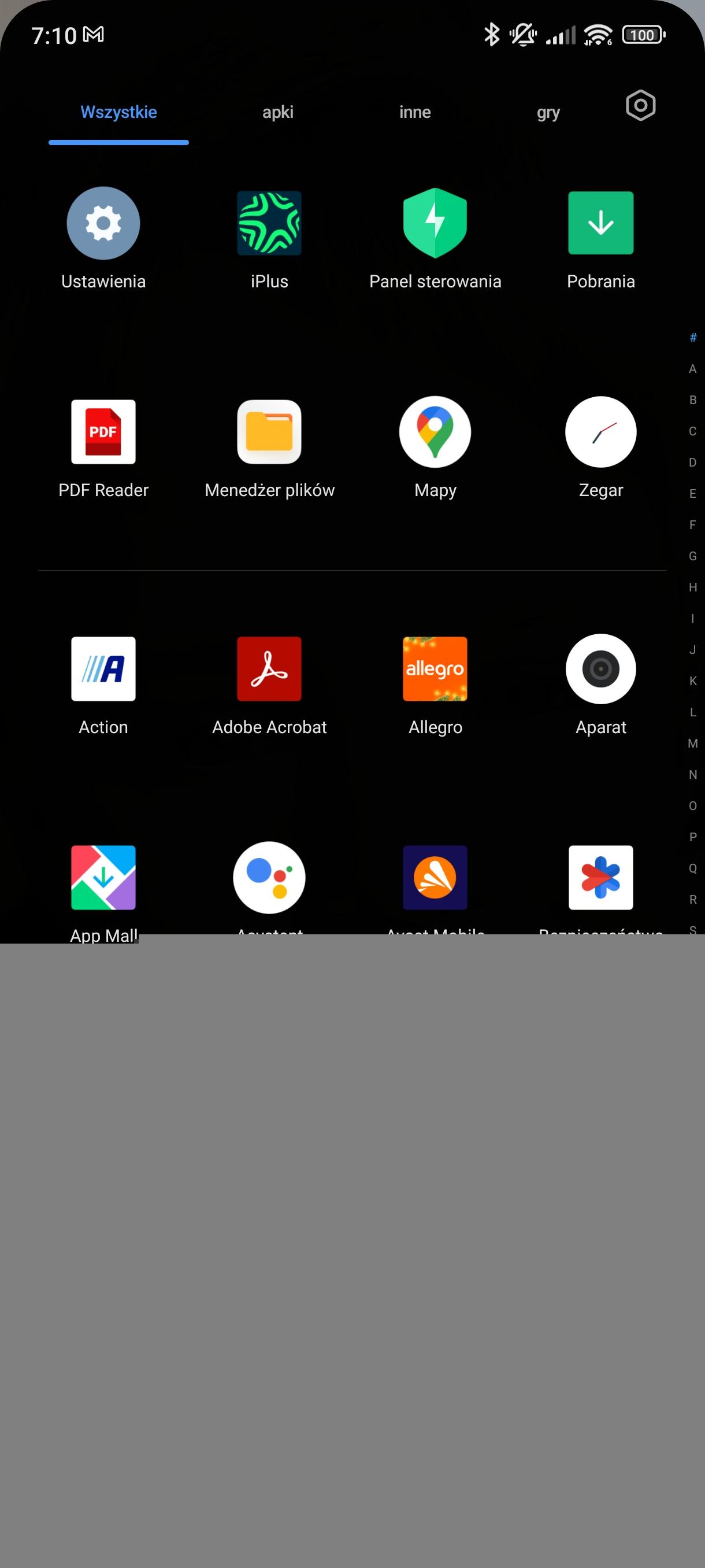Launch the iPlus app
Screen dimensions: 705x1568
tap(269, 223)
